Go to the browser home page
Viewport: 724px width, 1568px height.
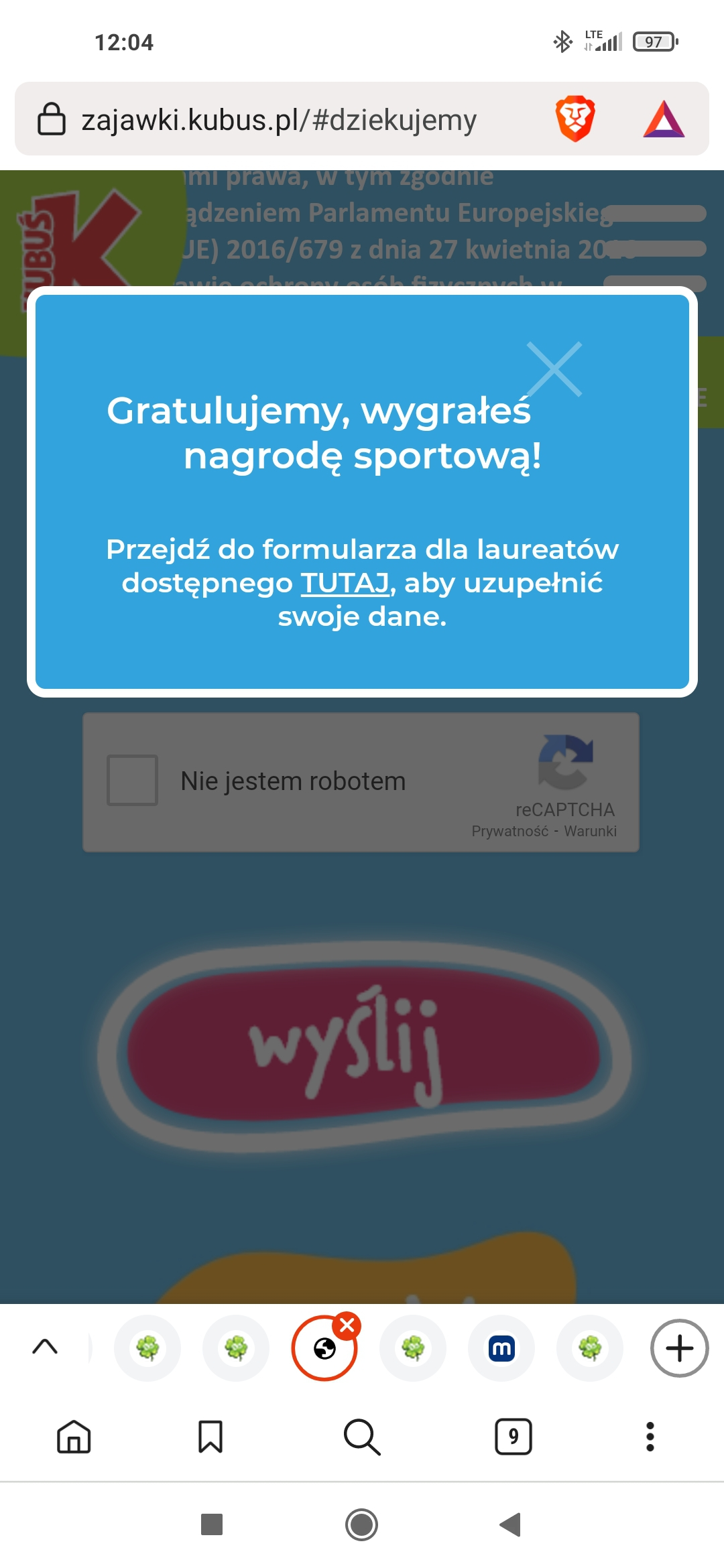74,1437
